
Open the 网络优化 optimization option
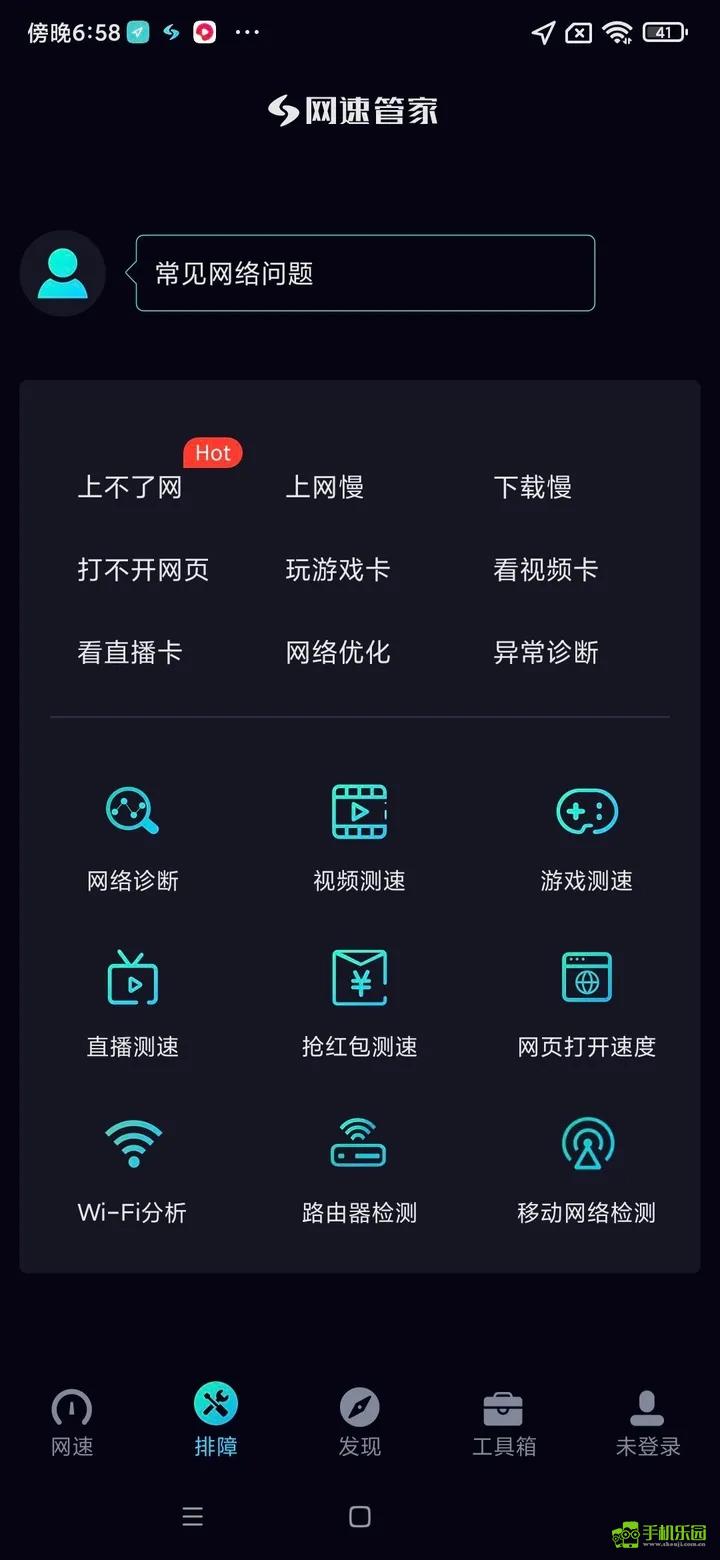(x=338, y=653)
